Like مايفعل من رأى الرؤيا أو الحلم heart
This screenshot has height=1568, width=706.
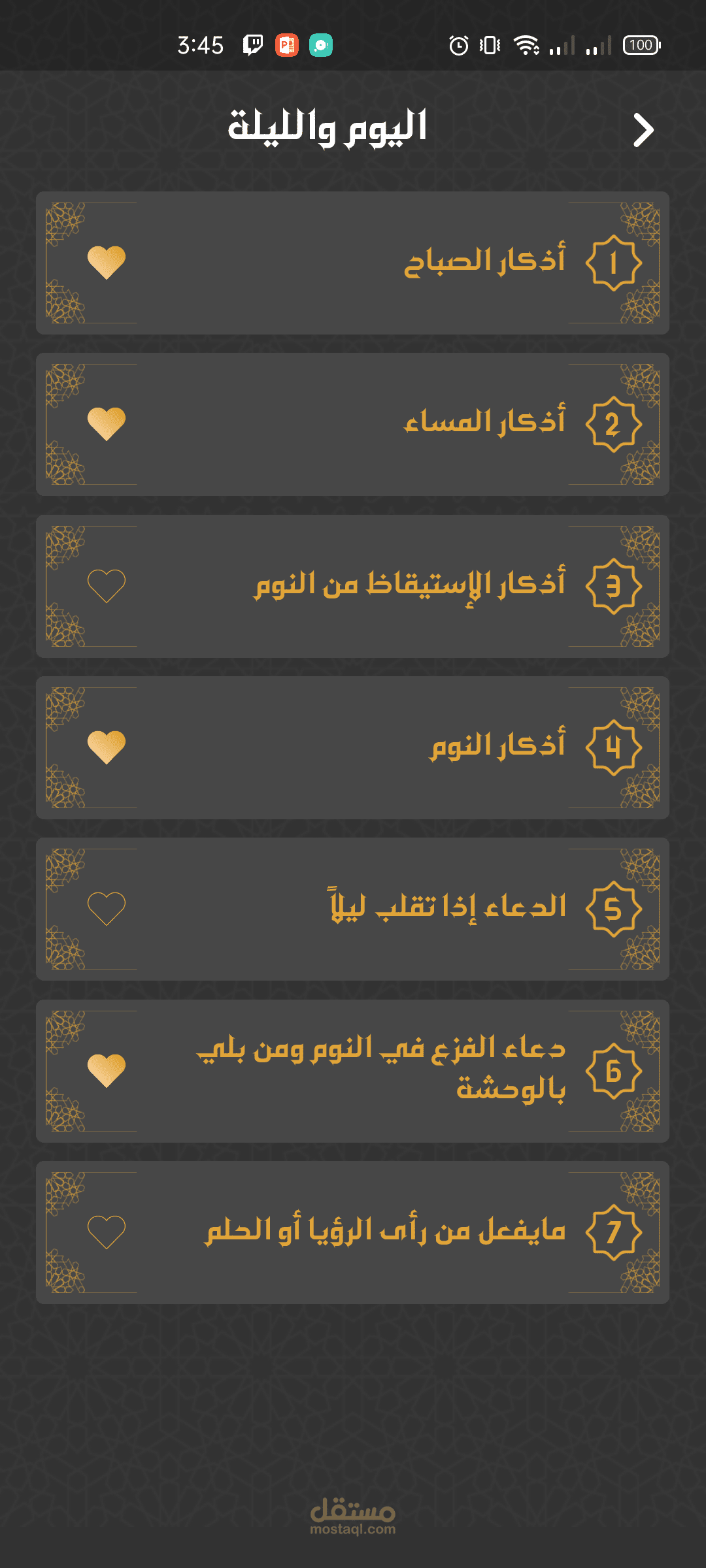pos(107,1232)
